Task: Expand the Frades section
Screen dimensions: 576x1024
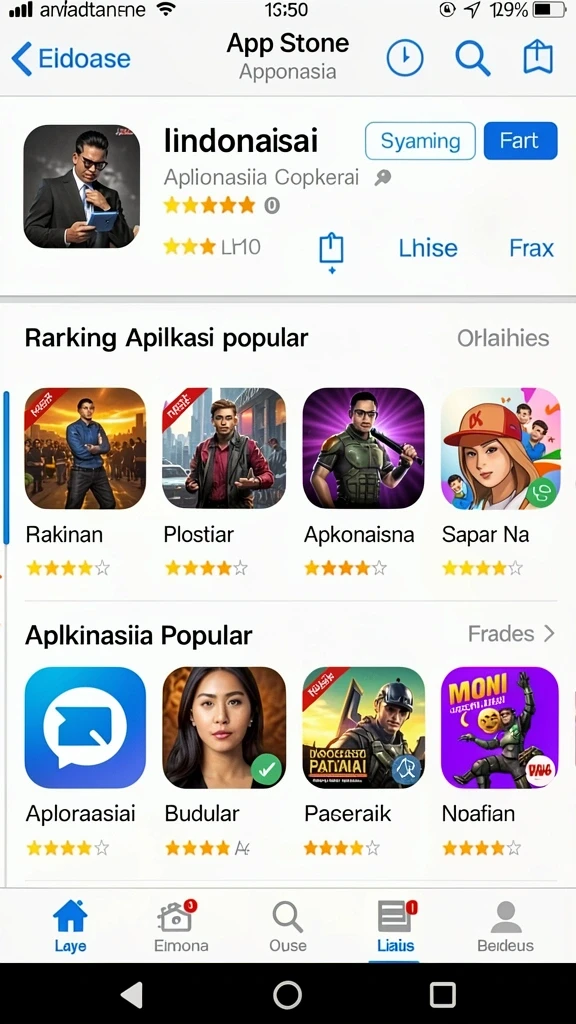Action: pos(511,633)
